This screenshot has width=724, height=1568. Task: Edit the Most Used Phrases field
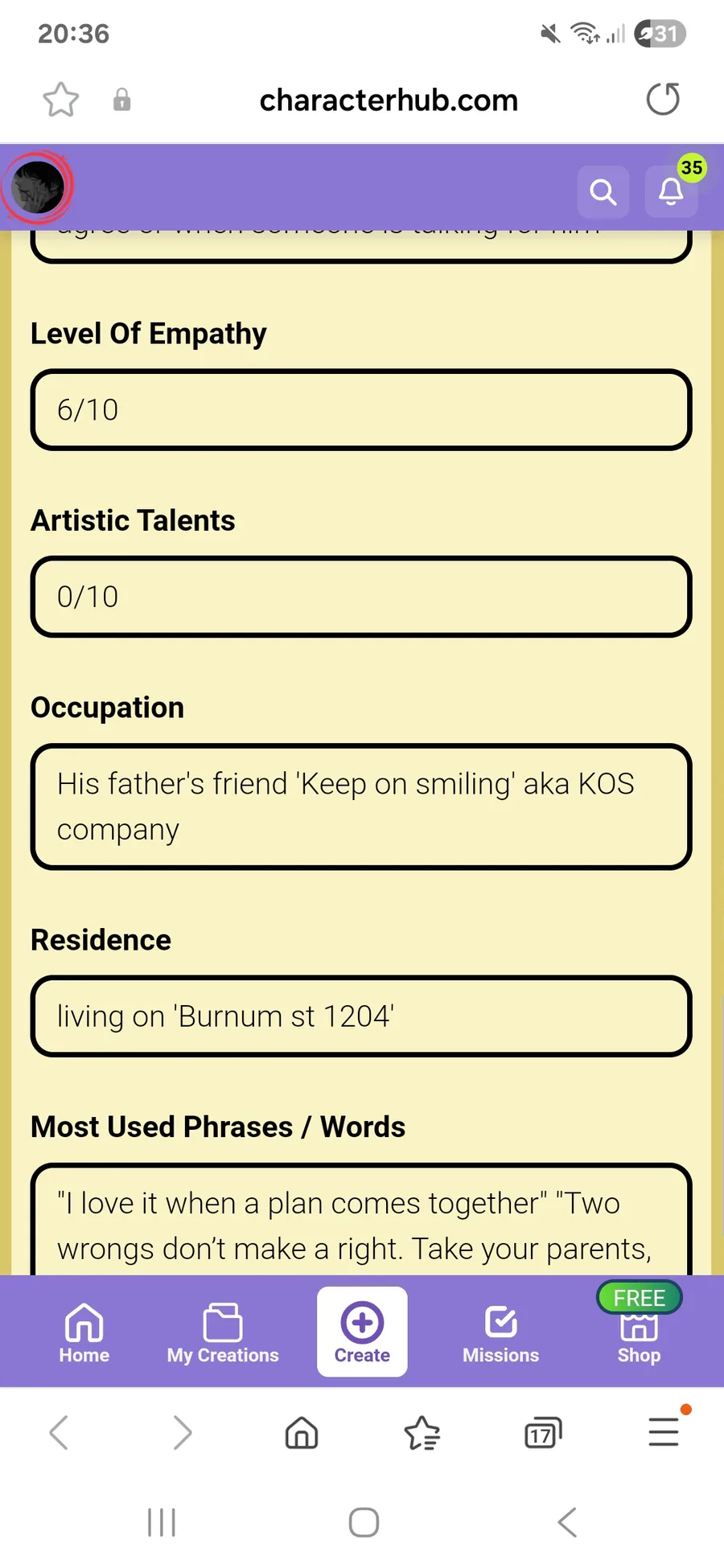pos(361,1219)
